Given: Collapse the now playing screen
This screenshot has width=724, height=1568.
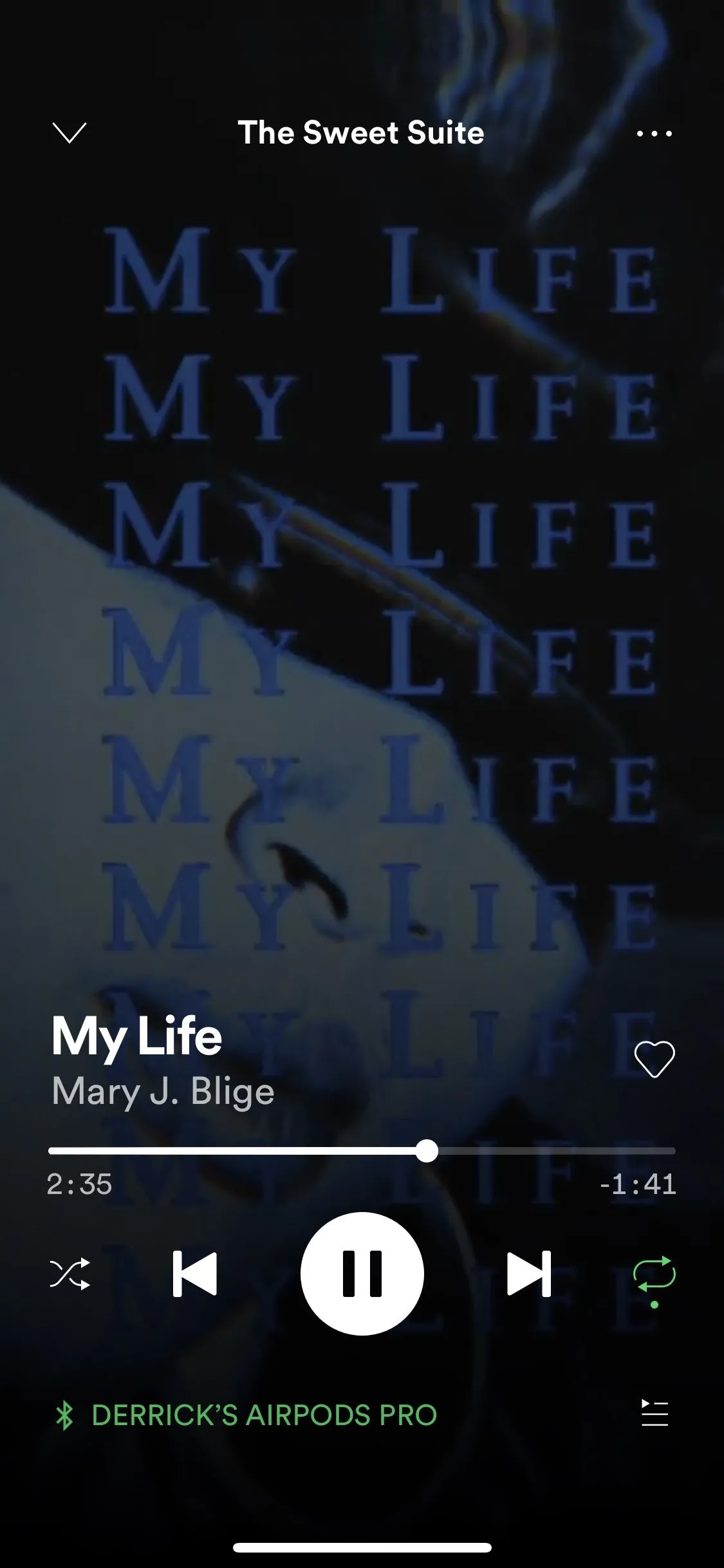Looking at the screenshot, I should tap(69, 133).
